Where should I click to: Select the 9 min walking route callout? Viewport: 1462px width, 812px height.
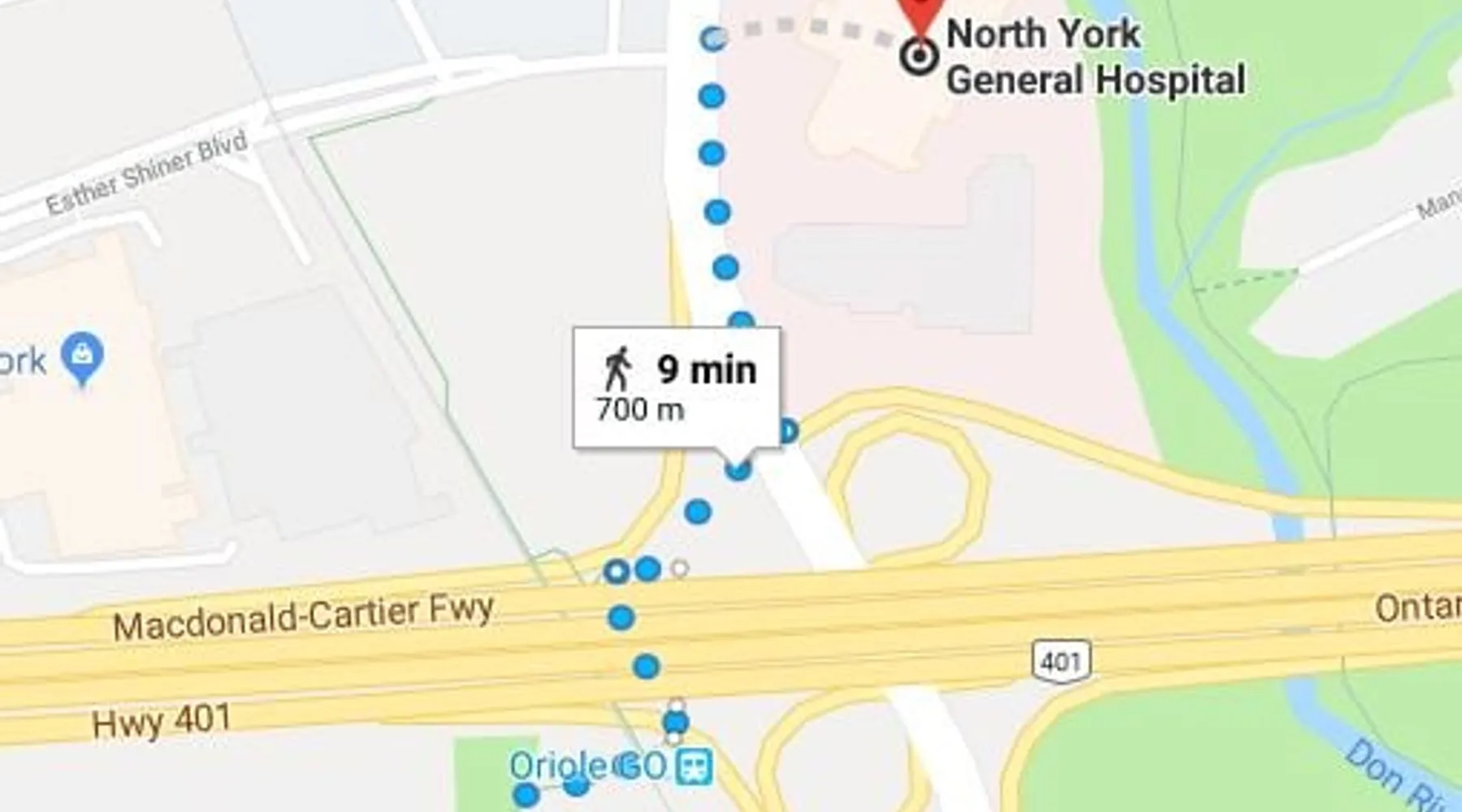[677, 387]
